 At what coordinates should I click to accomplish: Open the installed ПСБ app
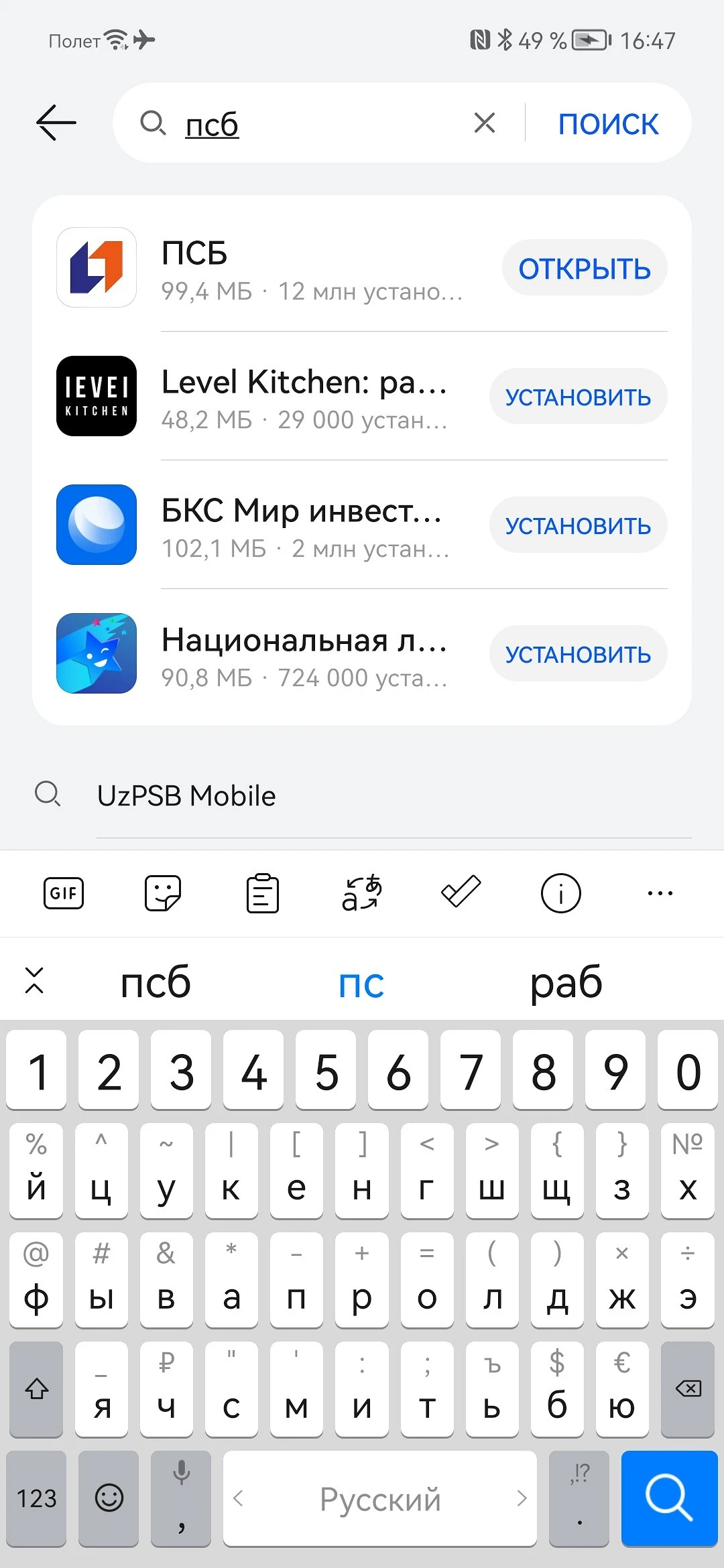click(x=584, y=269)
